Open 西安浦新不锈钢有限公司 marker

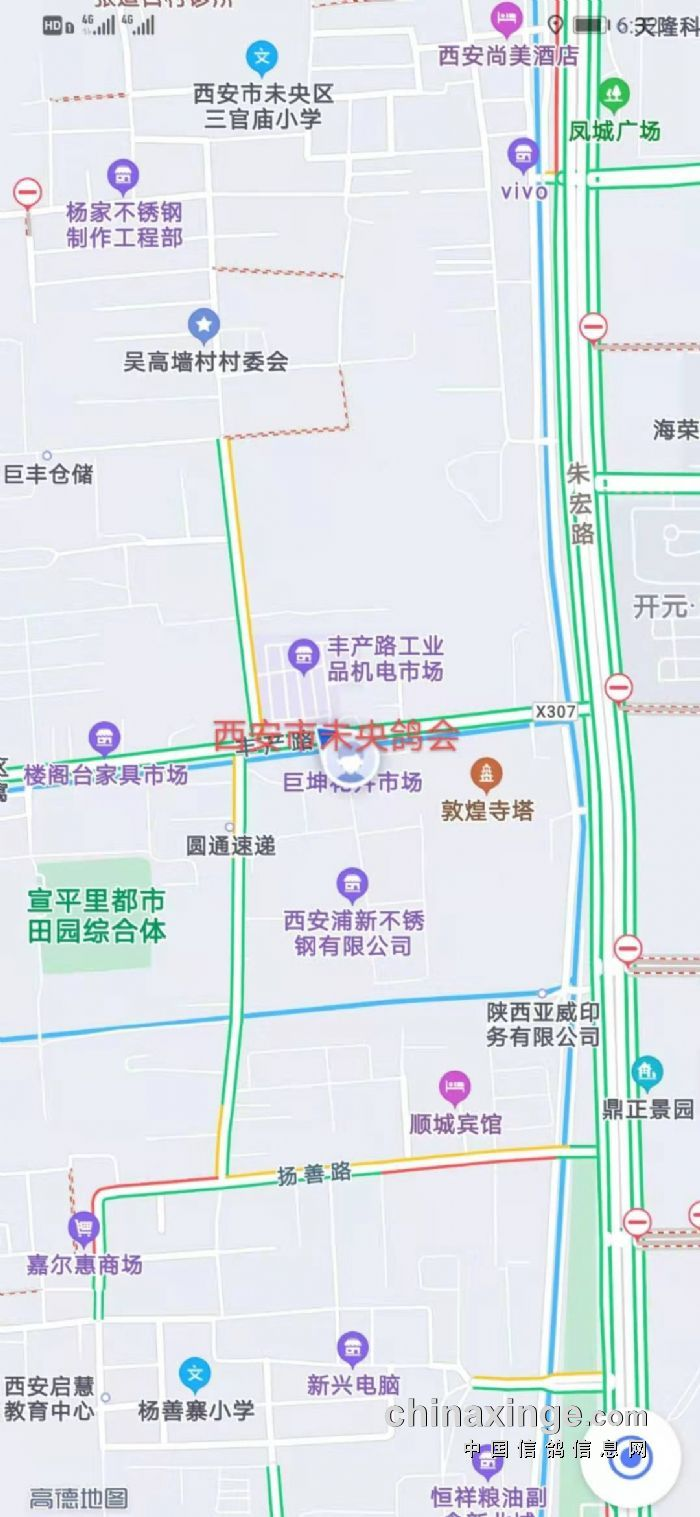click(351, 884)
